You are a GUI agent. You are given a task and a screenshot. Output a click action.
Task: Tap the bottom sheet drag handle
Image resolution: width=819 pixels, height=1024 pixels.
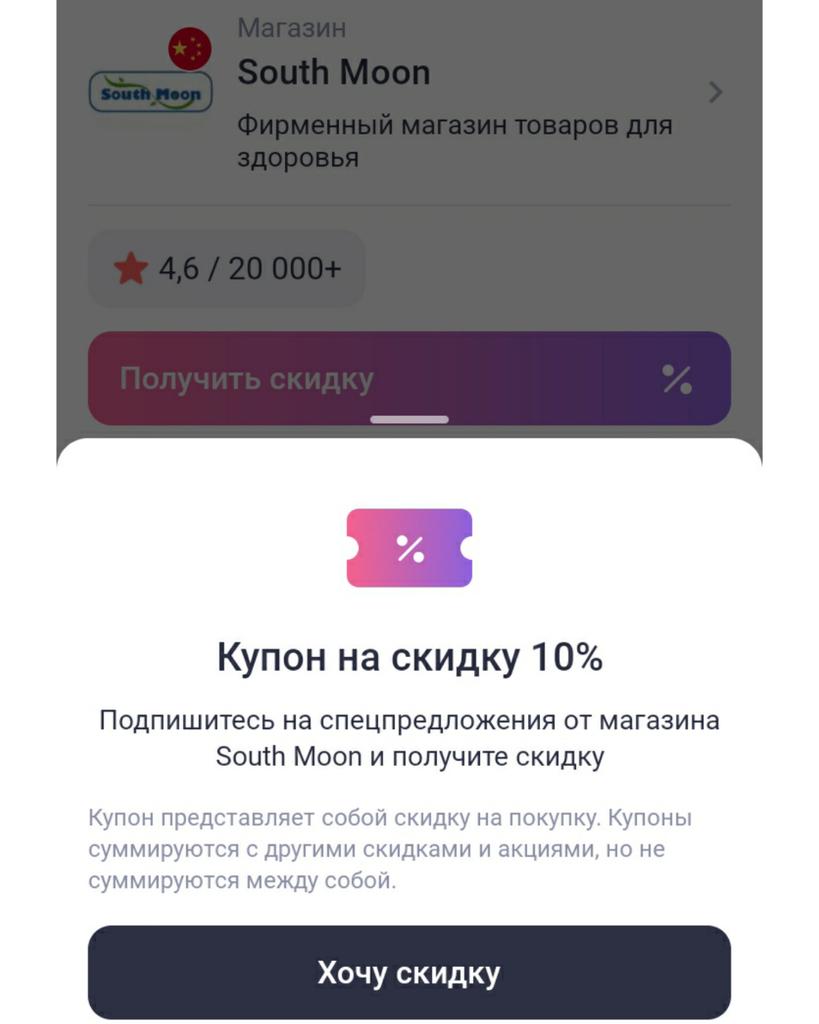(x=409, y=420)
